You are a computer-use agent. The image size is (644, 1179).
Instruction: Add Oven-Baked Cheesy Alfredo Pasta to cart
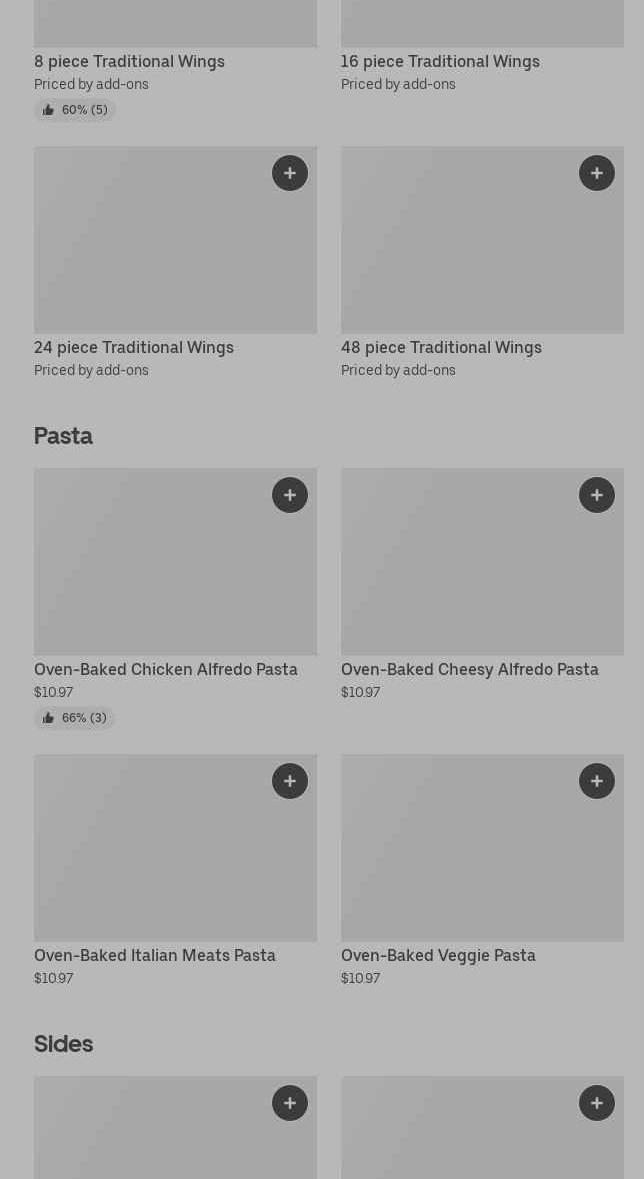[597, 495]
